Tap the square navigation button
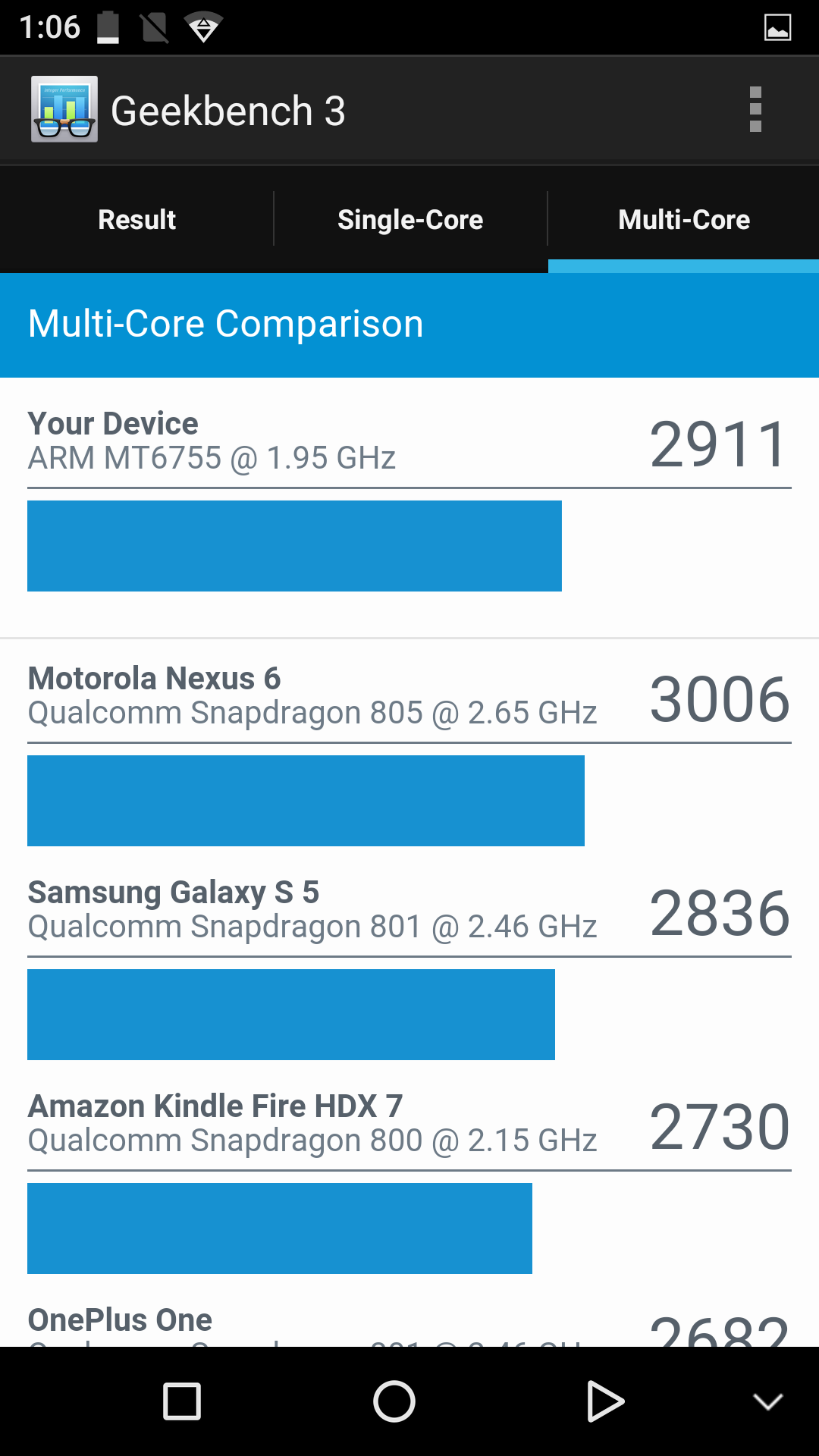 (182, 1401)
